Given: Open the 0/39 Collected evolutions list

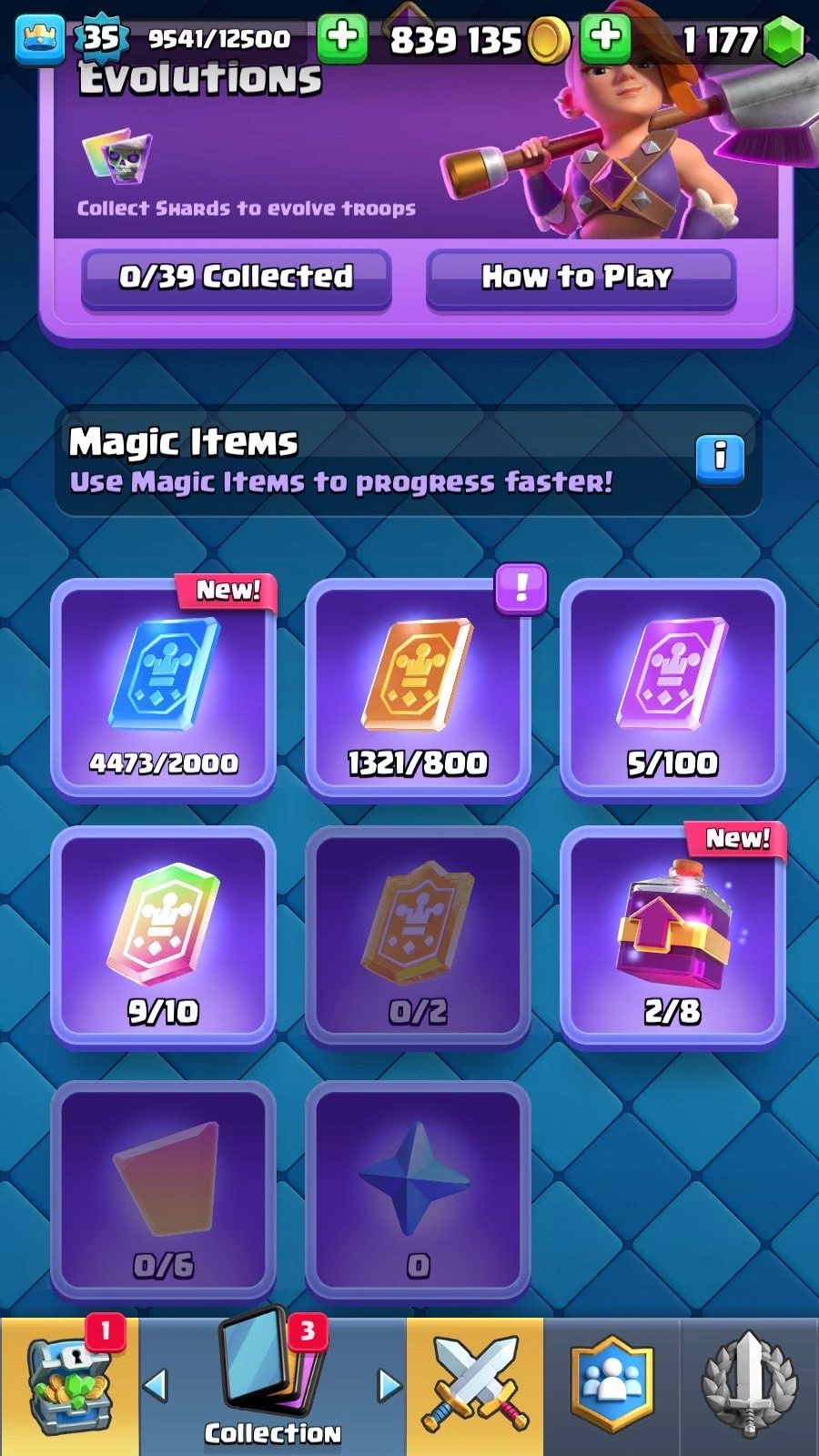Looking at the screenshot, I should 236,278.
